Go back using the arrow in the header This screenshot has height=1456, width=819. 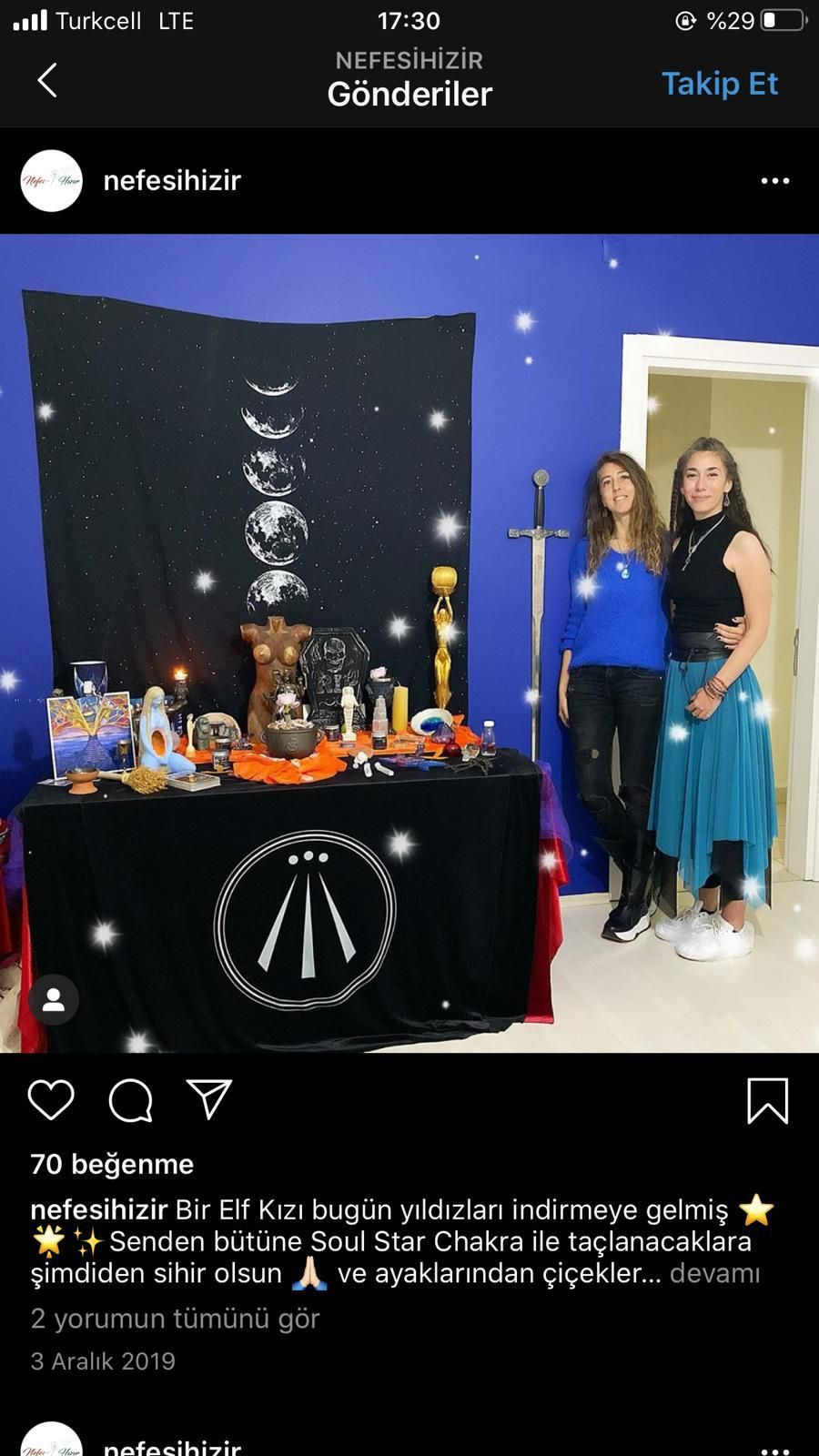47,80
